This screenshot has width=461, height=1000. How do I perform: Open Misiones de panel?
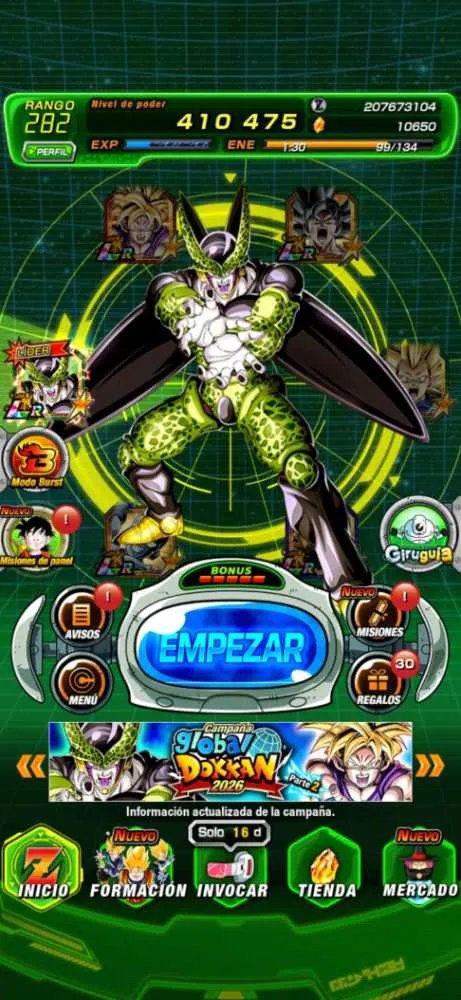point(36,537)
